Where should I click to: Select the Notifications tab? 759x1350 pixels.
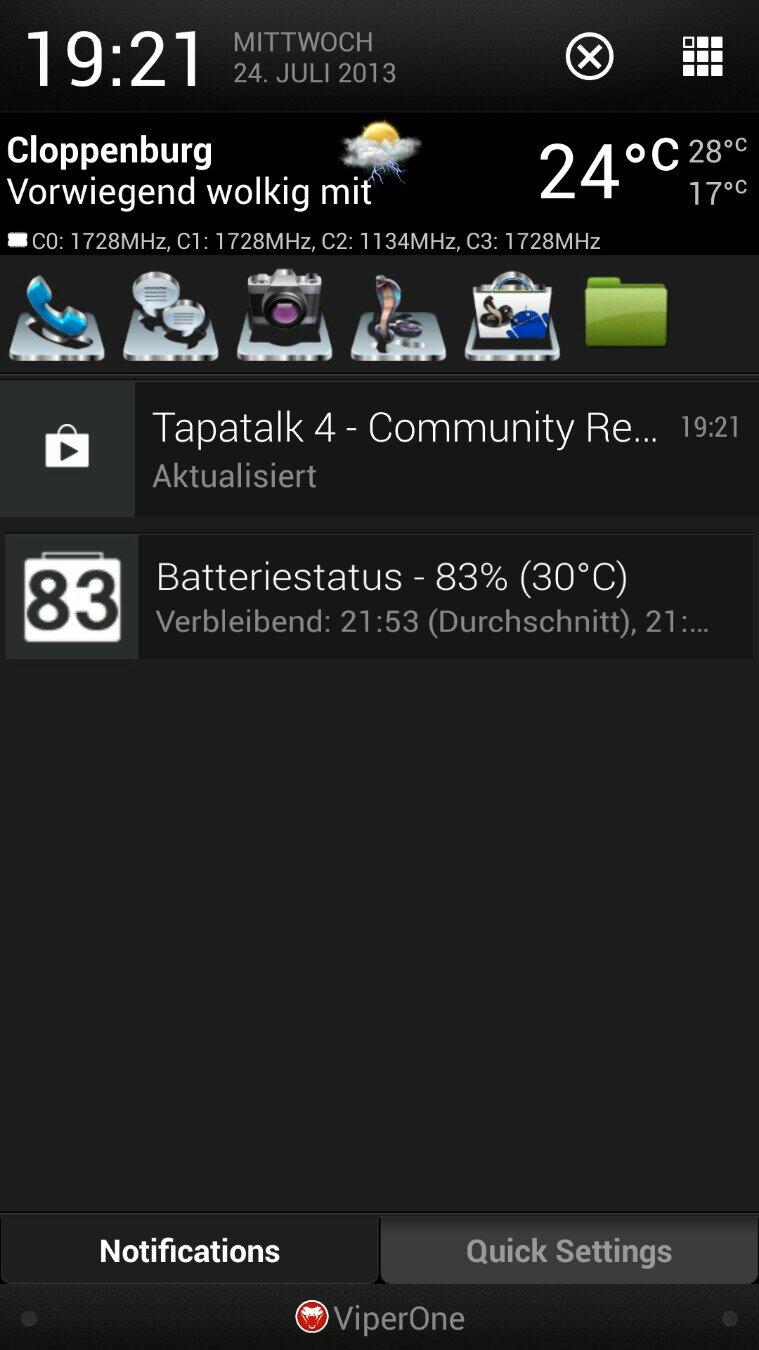(x=190, y=1250)
